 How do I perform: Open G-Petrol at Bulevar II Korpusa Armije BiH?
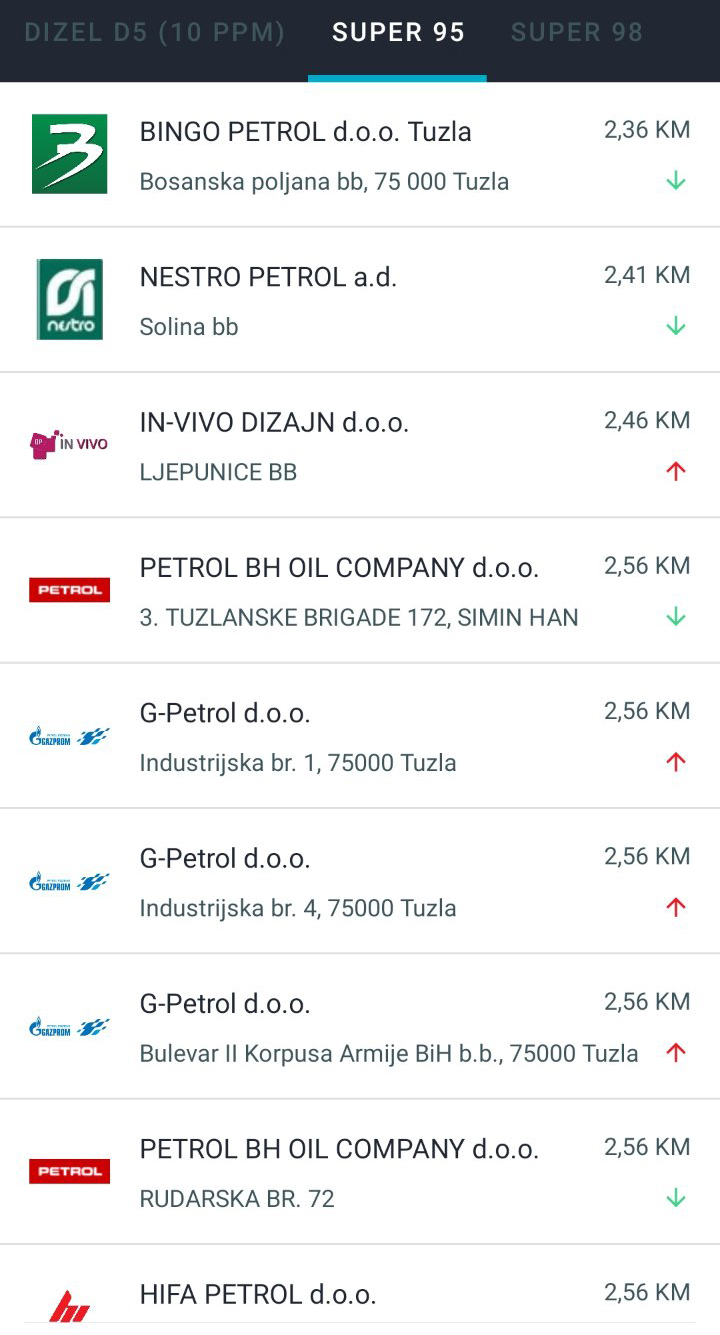click(360, 1026)
